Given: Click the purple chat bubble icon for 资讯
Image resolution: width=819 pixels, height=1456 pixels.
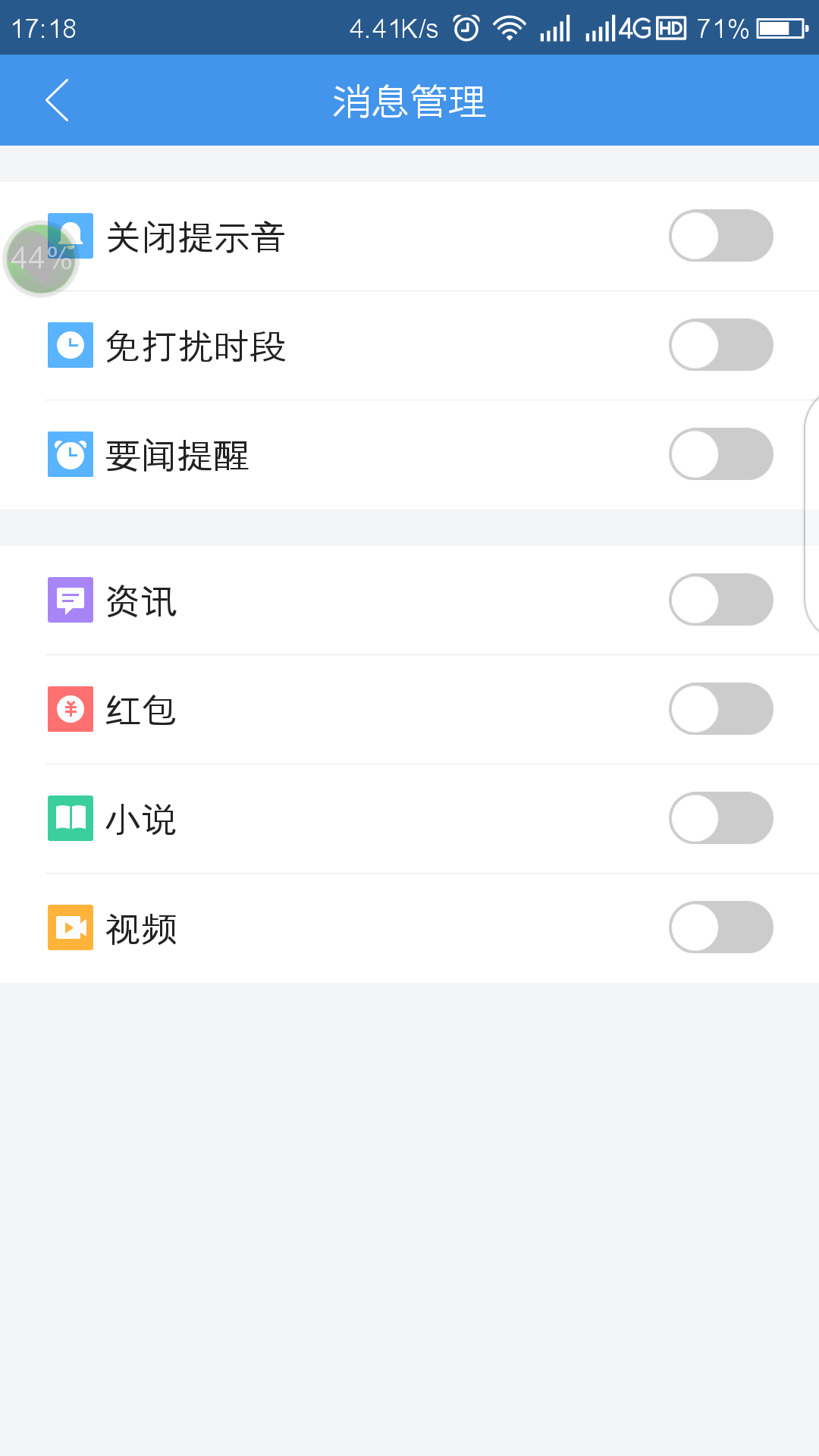Looking at the screenshot, I should [71, 600].
